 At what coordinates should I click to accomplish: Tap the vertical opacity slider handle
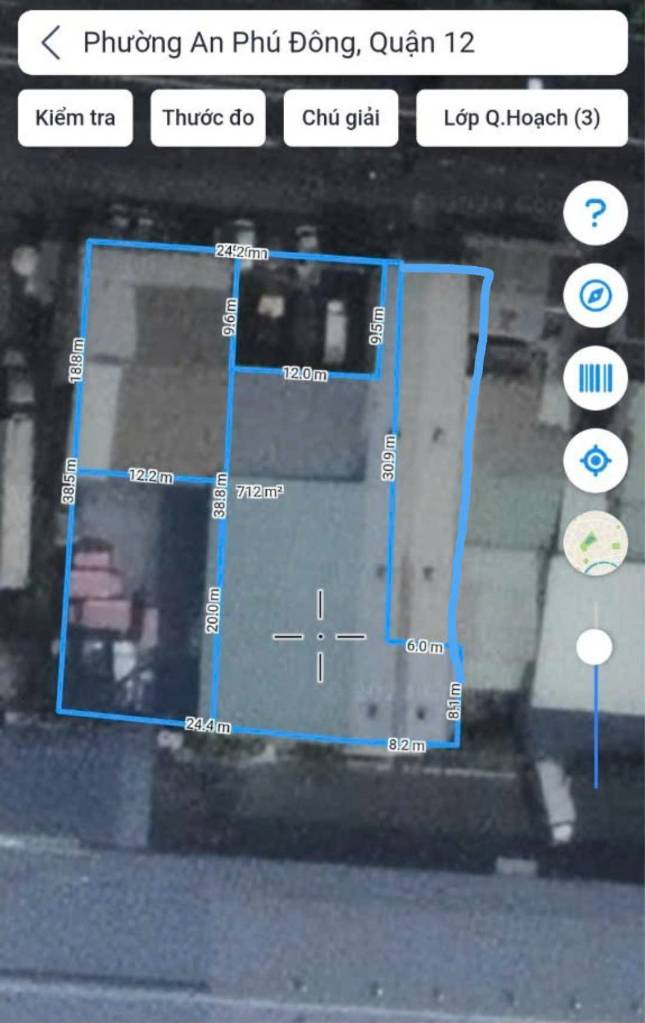pyautogui.click(x=595, y=648)
